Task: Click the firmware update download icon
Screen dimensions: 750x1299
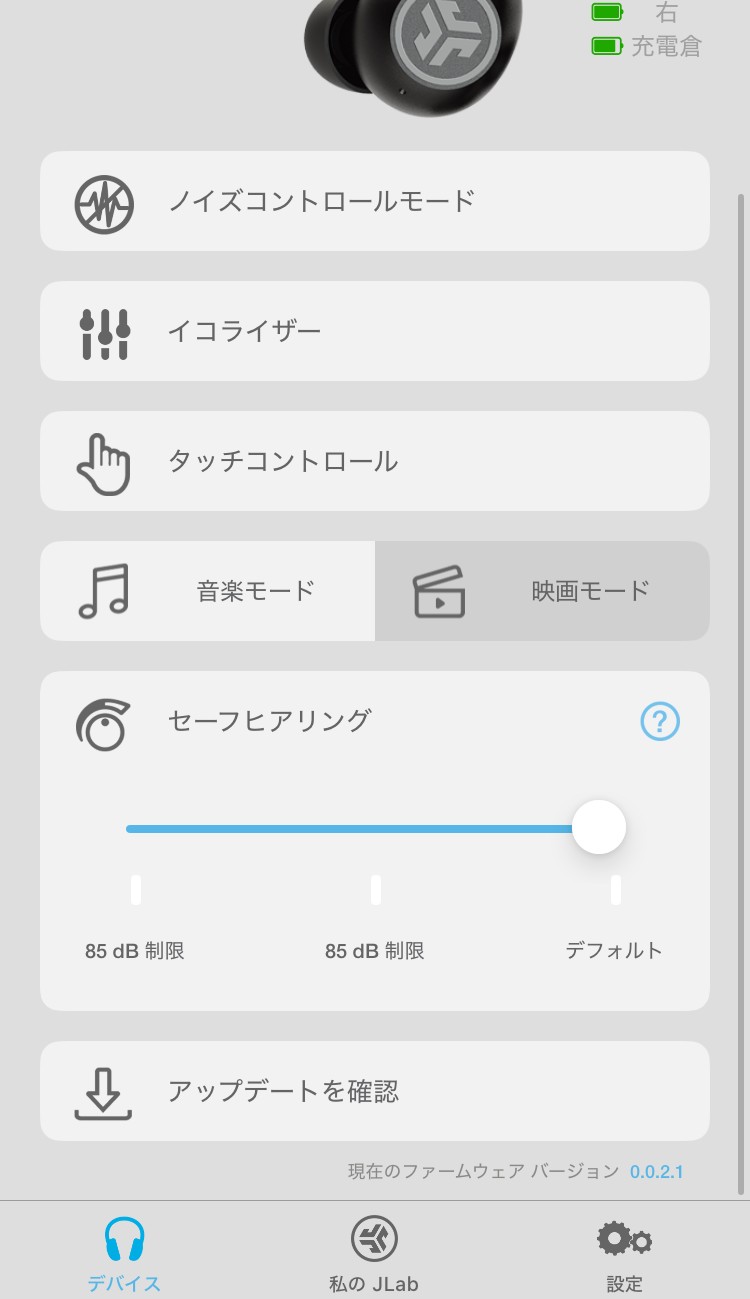Action: (x=103, y=1091)
